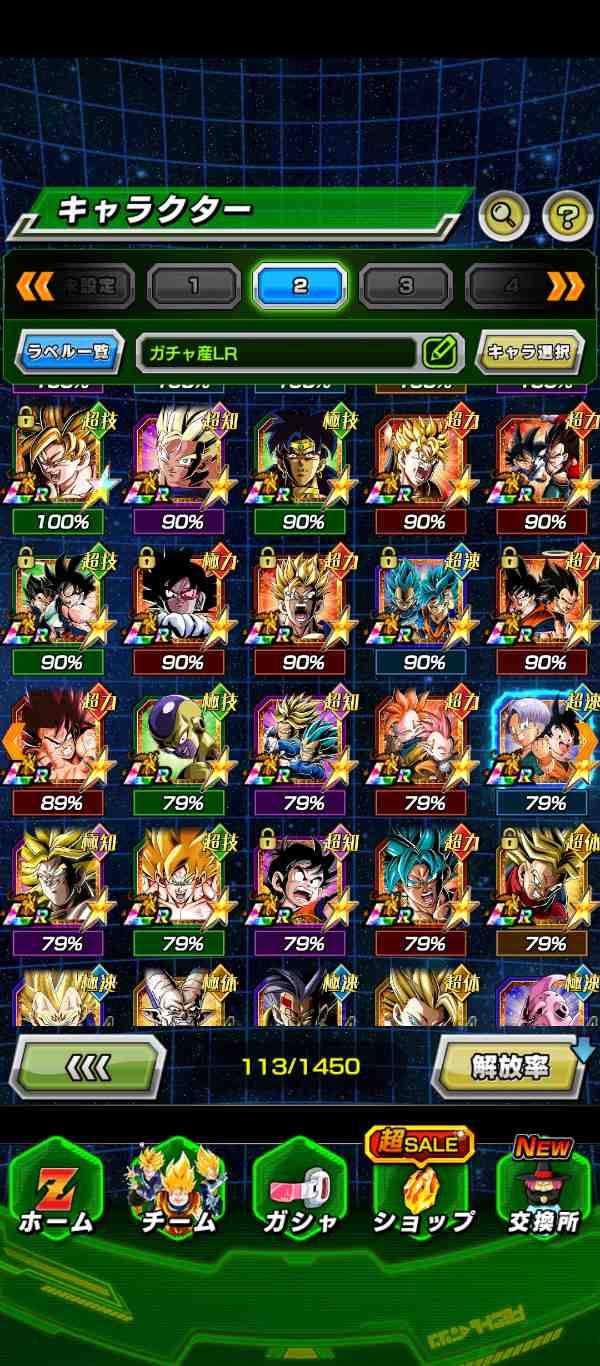
Task: Select the 未設定 label tab
Action: click(x=90, y=287)
